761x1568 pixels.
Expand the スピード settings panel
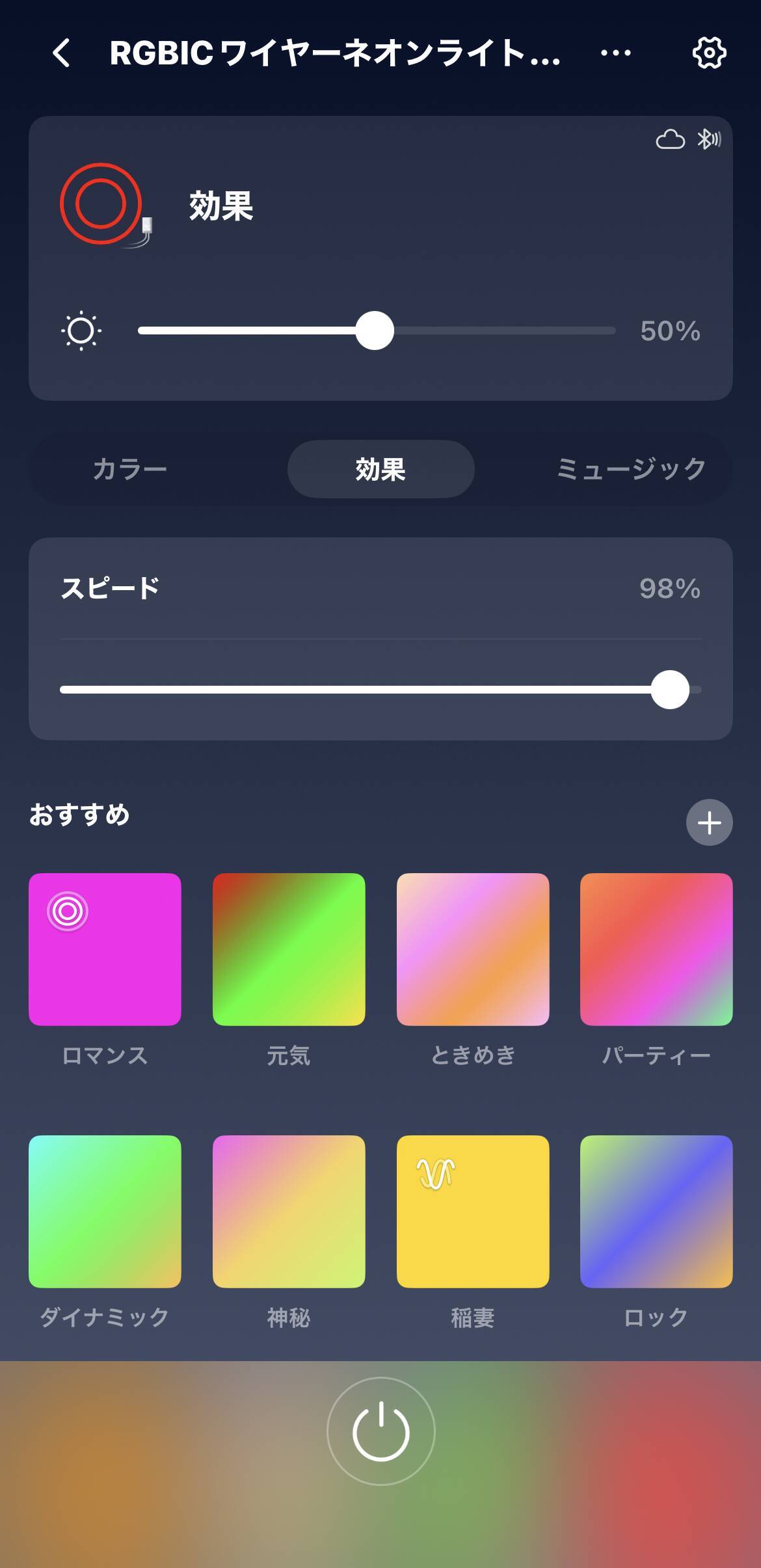click(111, 586)
